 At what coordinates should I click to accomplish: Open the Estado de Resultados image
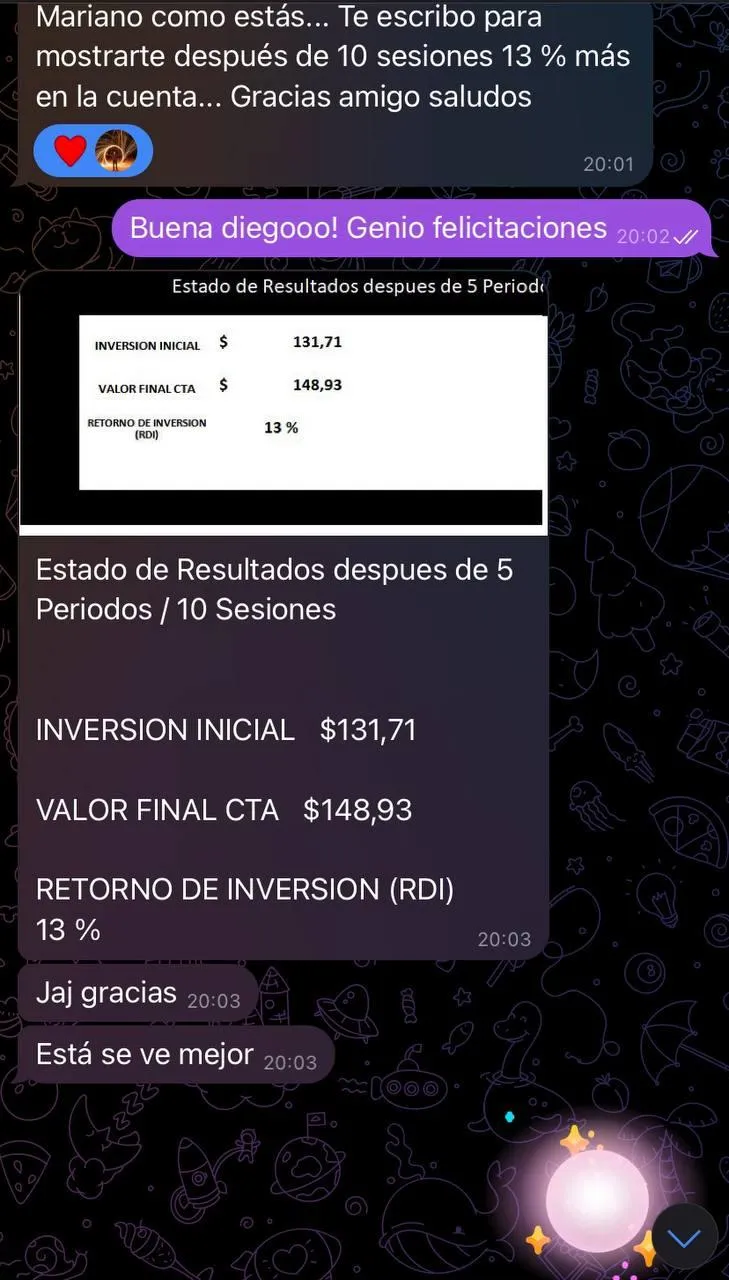pos(283,403)
